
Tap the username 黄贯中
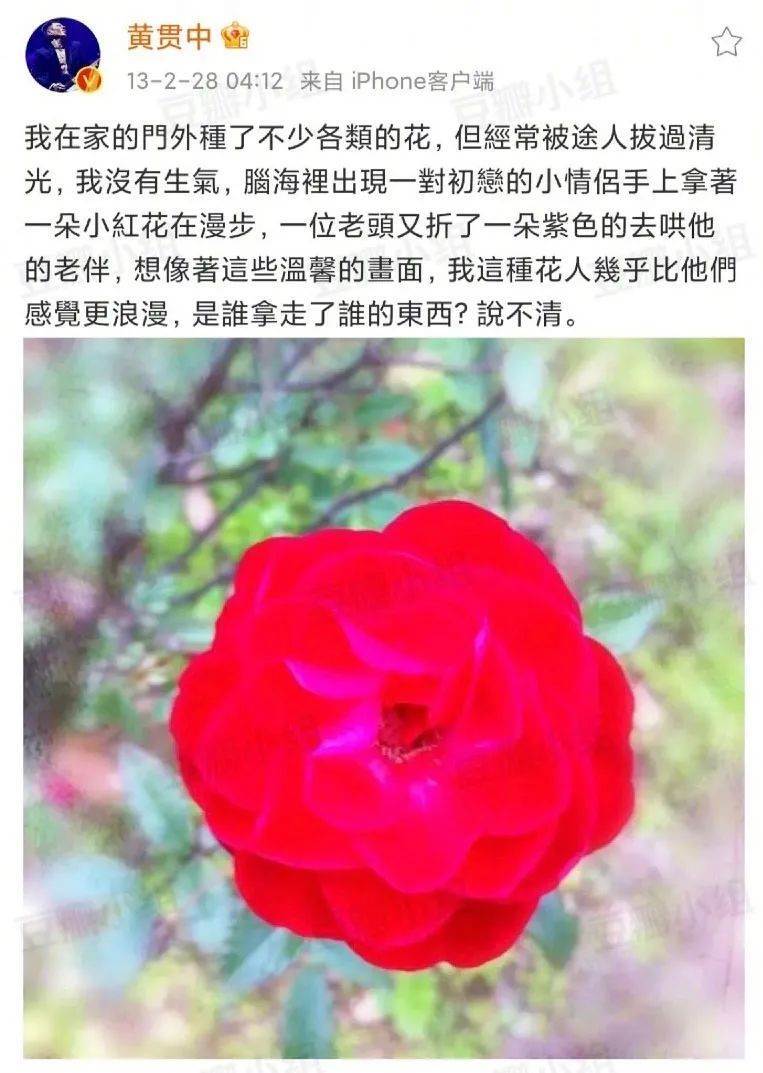pyautogui.click(x=168, y=37)
